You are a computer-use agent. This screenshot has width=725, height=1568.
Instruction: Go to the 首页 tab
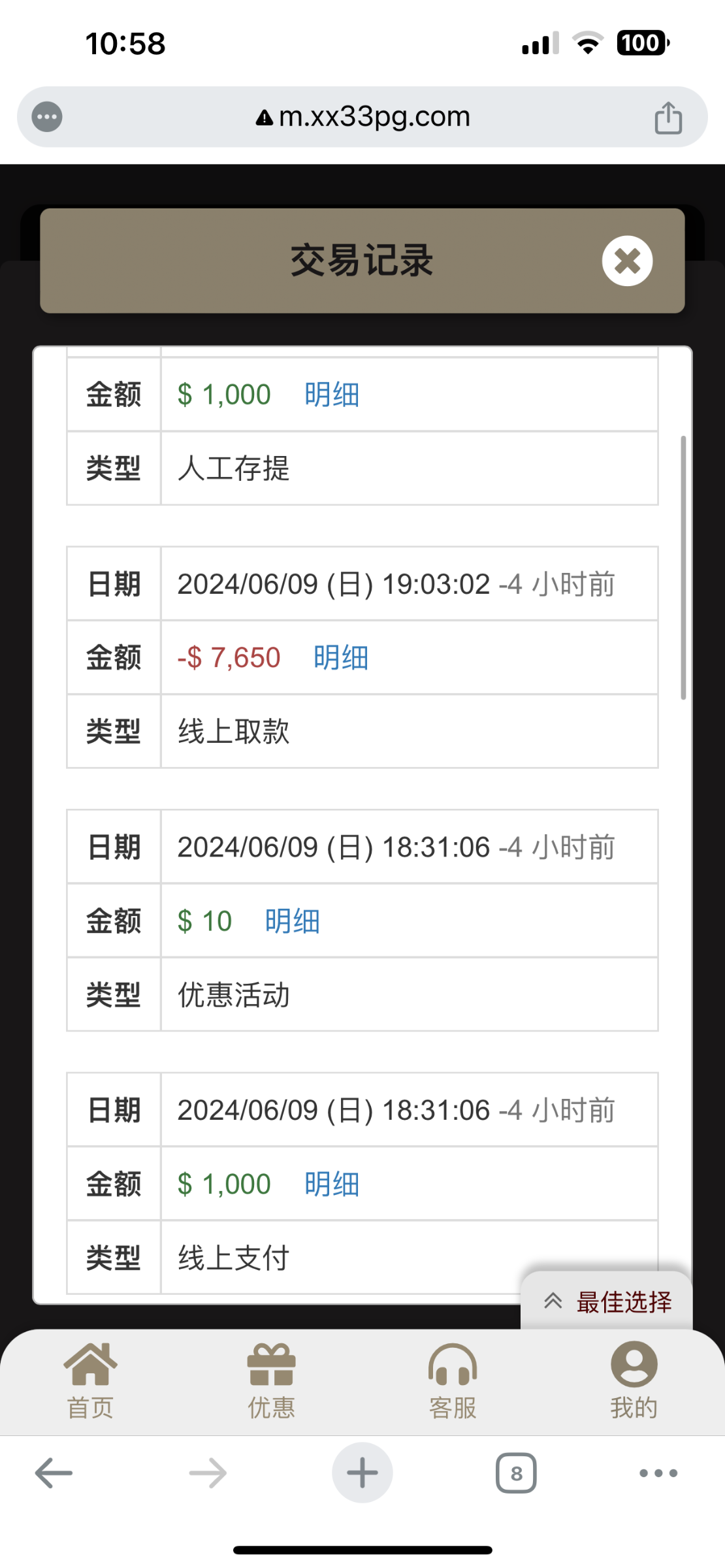point(90,1380)
